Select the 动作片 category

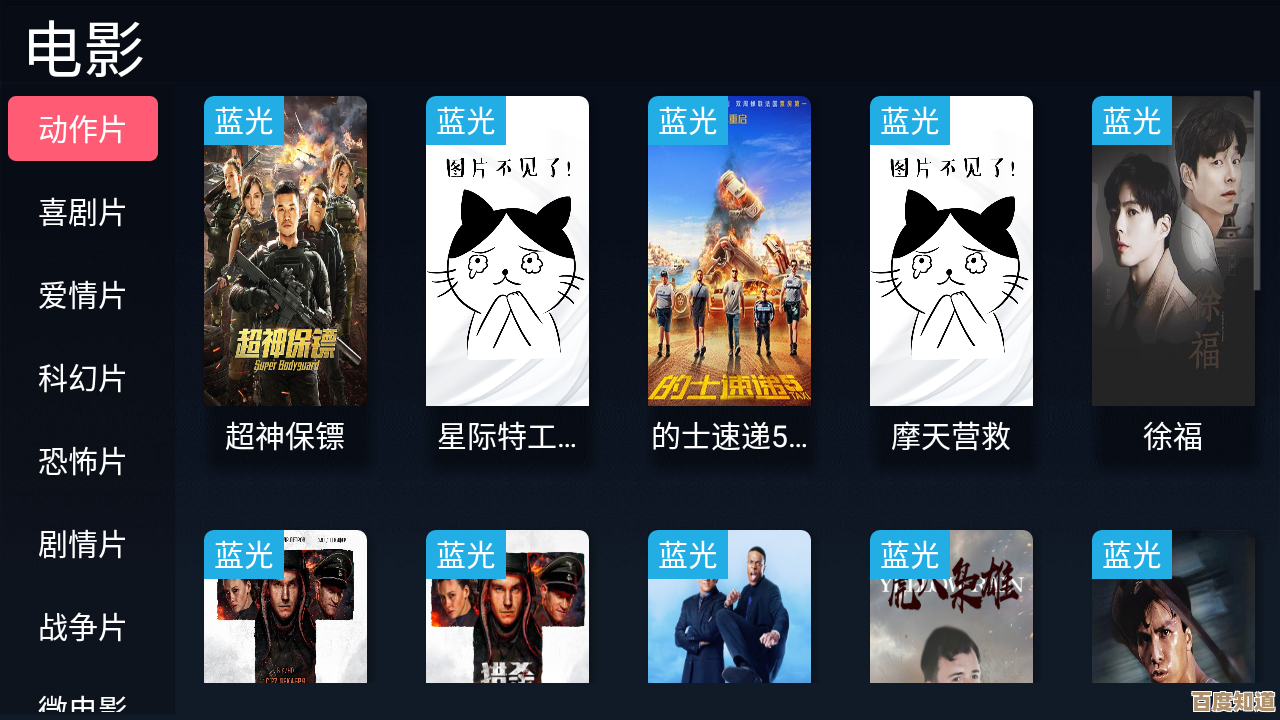[x=82, y=129]
